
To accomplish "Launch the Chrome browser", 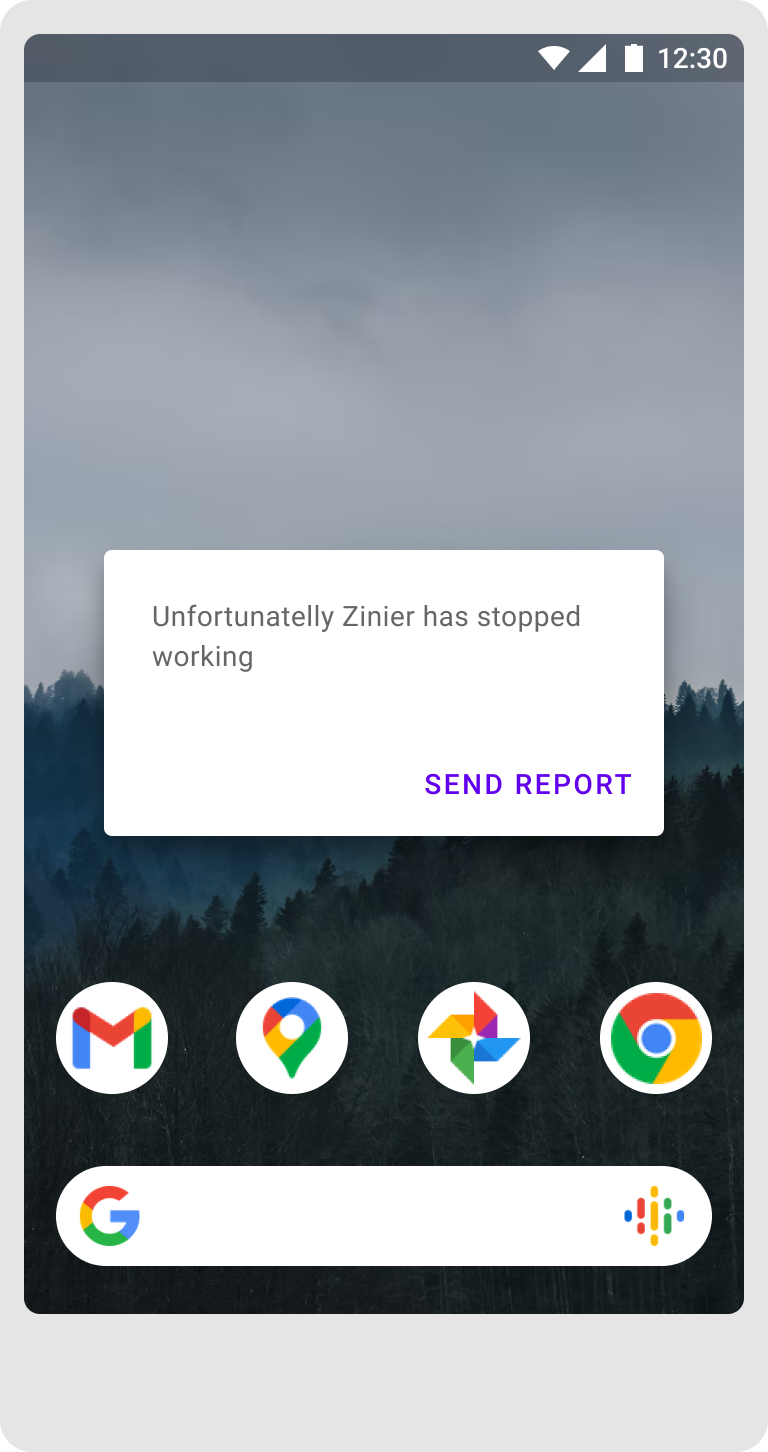I will click(x=656, y=1038).
